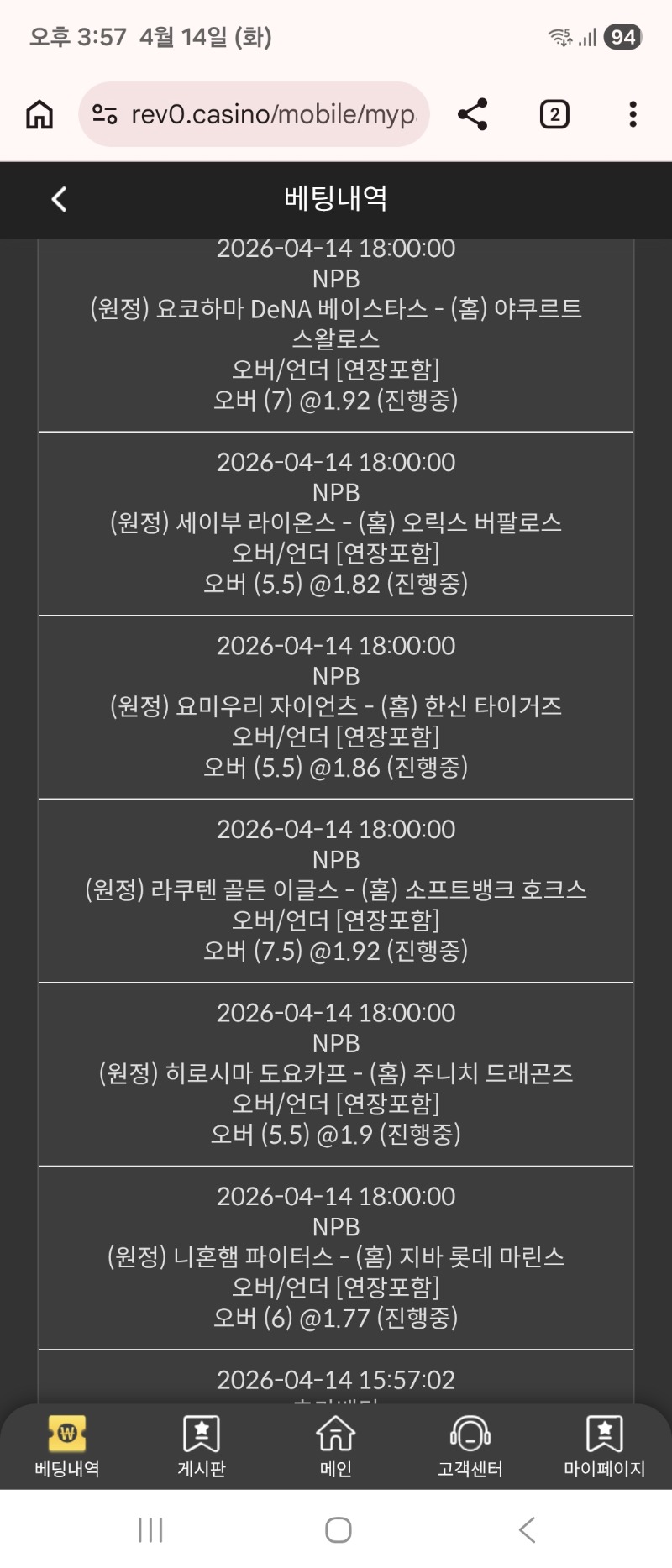Share the current page
672x1568 pixels.
click(473, 114)
